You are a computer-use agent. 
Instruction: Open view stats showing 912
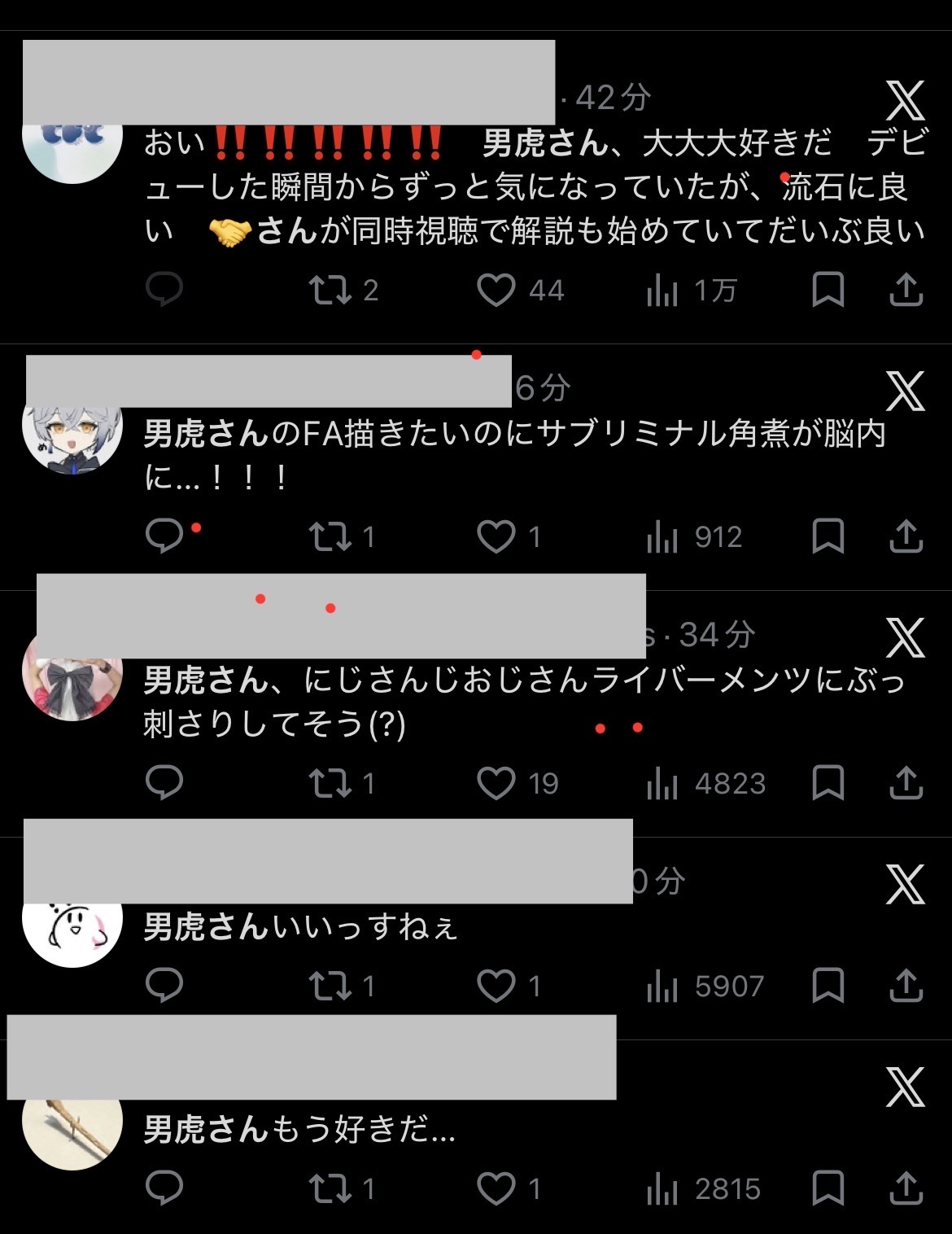694,536
